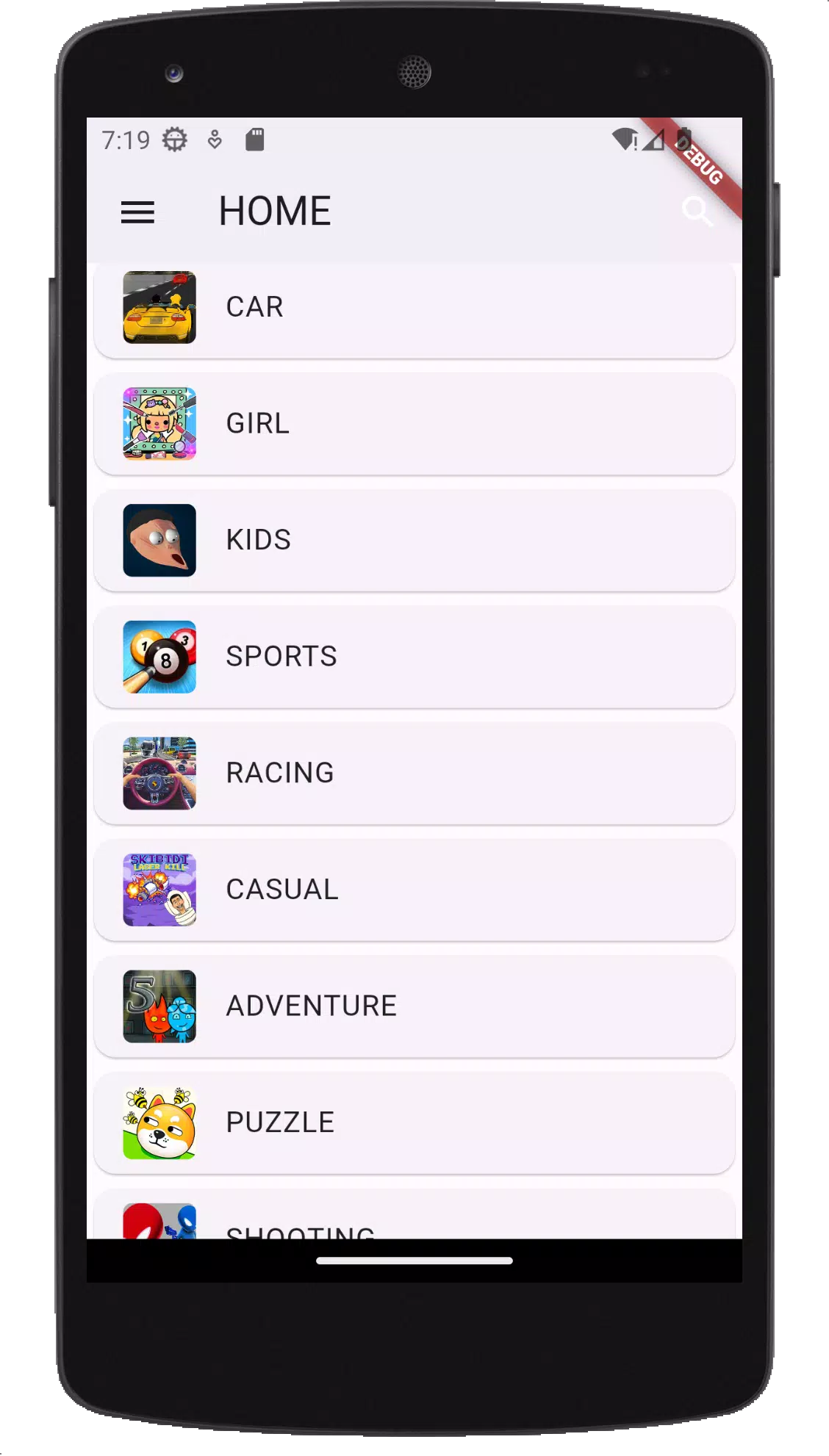Select the GIRL category
This screenshot has width=829, height=1456.
[414, 424]
